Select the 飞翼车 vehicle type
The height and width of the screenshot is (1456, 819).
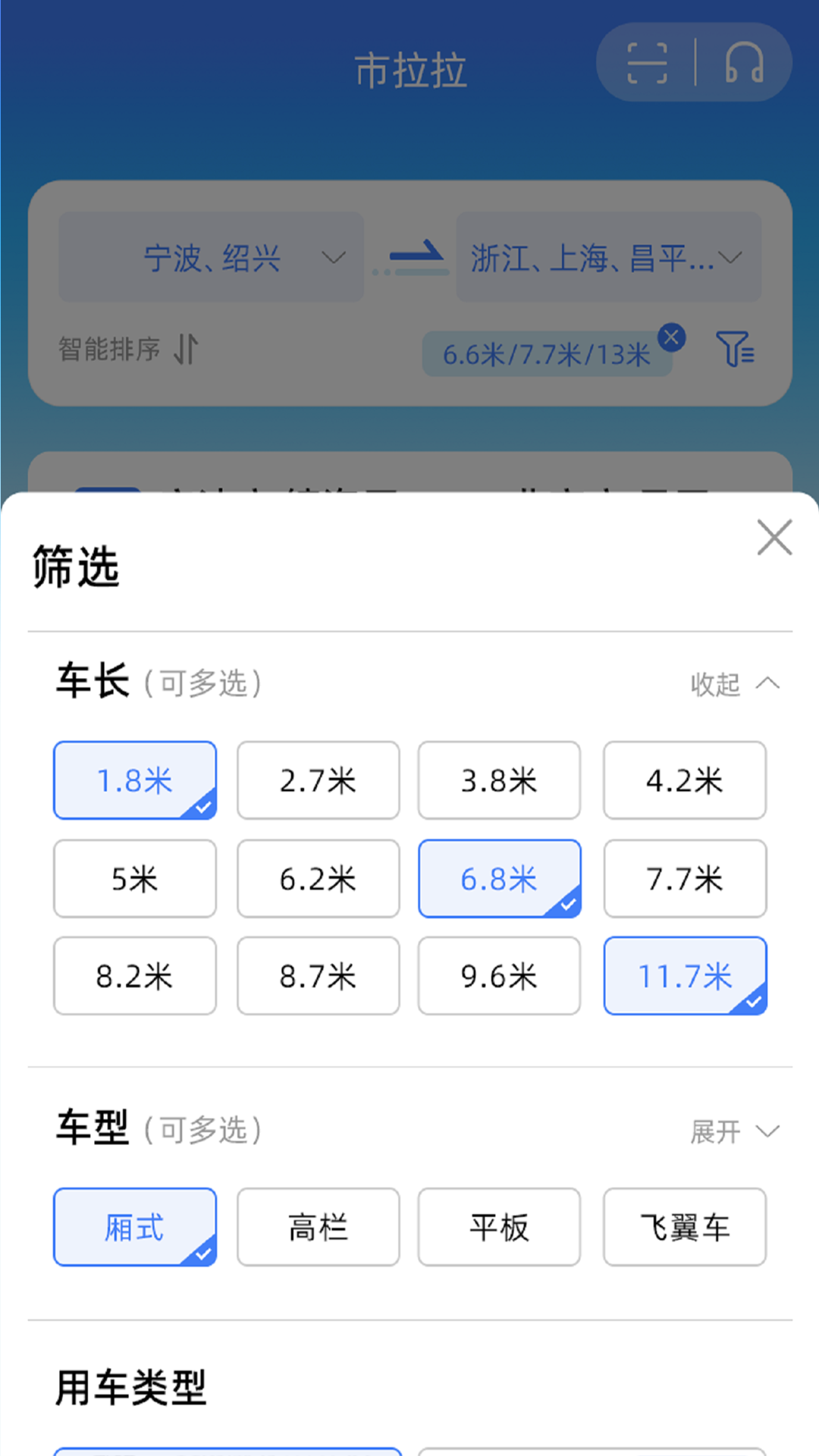coord(684,1227)
